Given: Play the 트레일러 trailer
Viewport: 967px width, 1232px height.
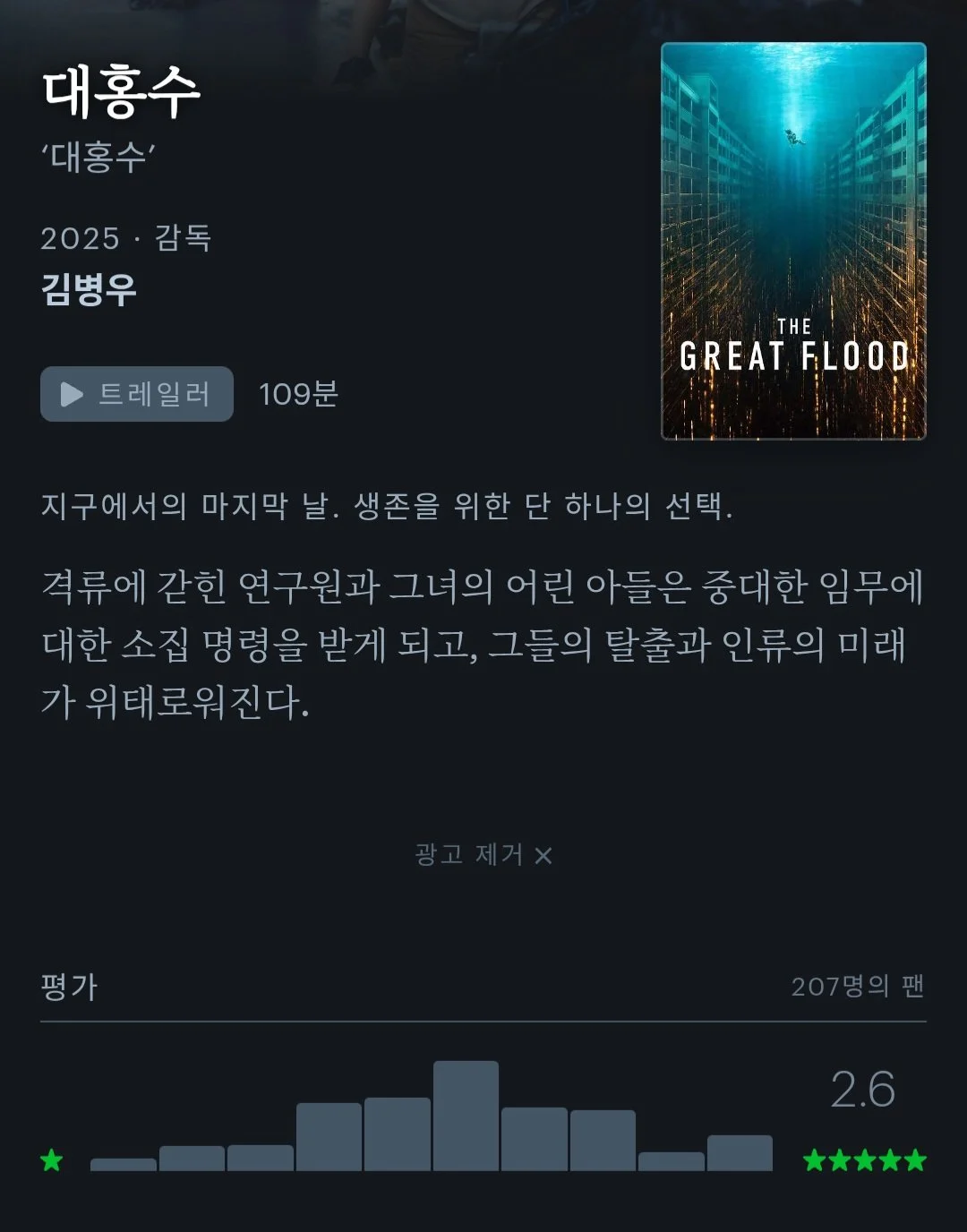Looking at the screenshot, I should [x=137, y=394].
